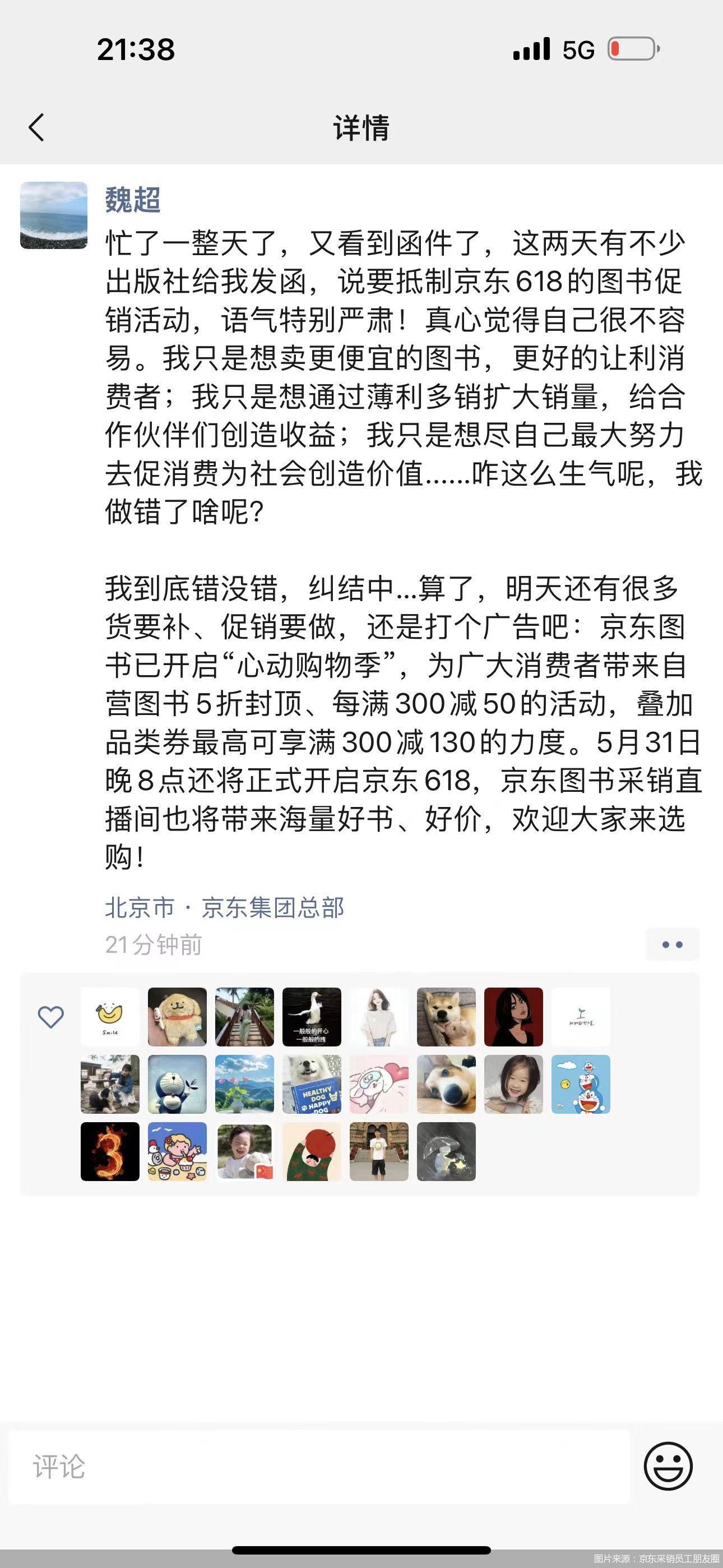The width and height of the screenshot is (723, 1568).
Task: Go back from the 详情 page
Action: coord(36,128)
